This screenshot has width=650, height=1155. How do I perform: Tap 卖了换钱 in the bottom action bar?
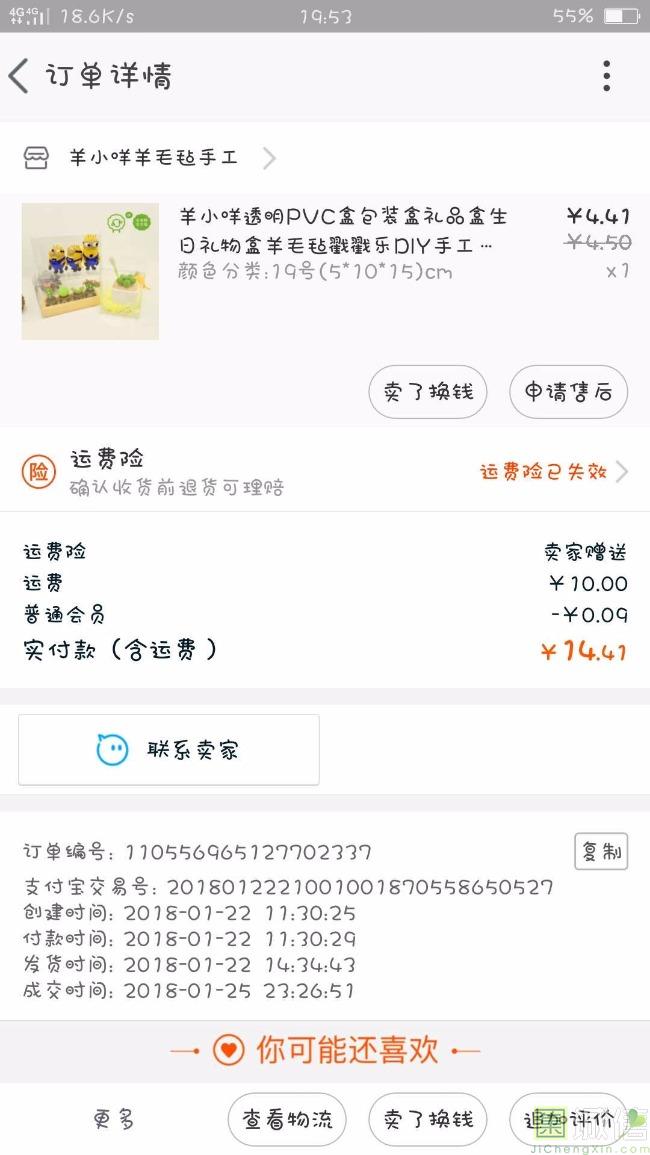[428, 1119]
